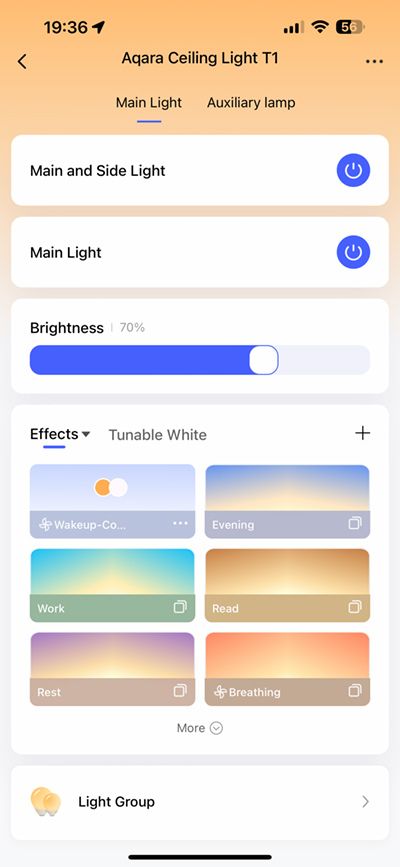
Task: Add a new effect with the plus icon
Action: click(x=362, y=433)
